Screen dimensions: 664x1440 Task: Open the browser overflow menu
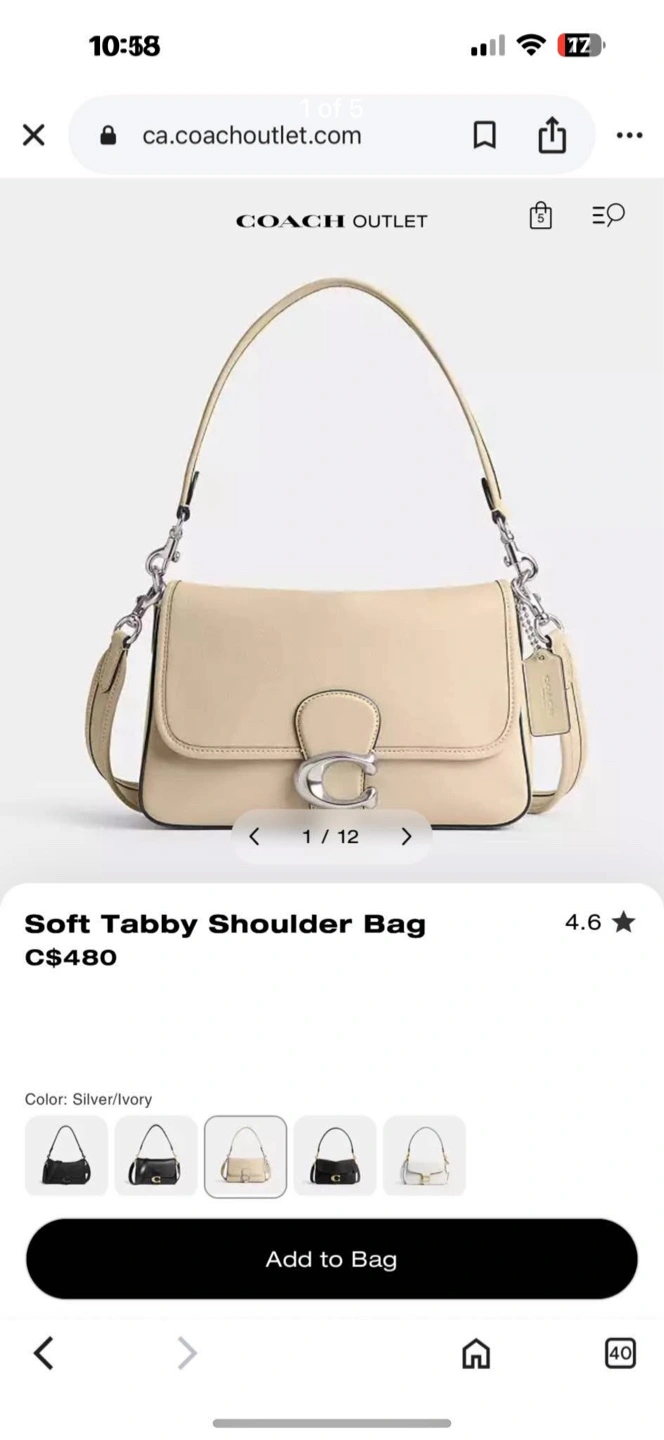click(x=629, y=136)
